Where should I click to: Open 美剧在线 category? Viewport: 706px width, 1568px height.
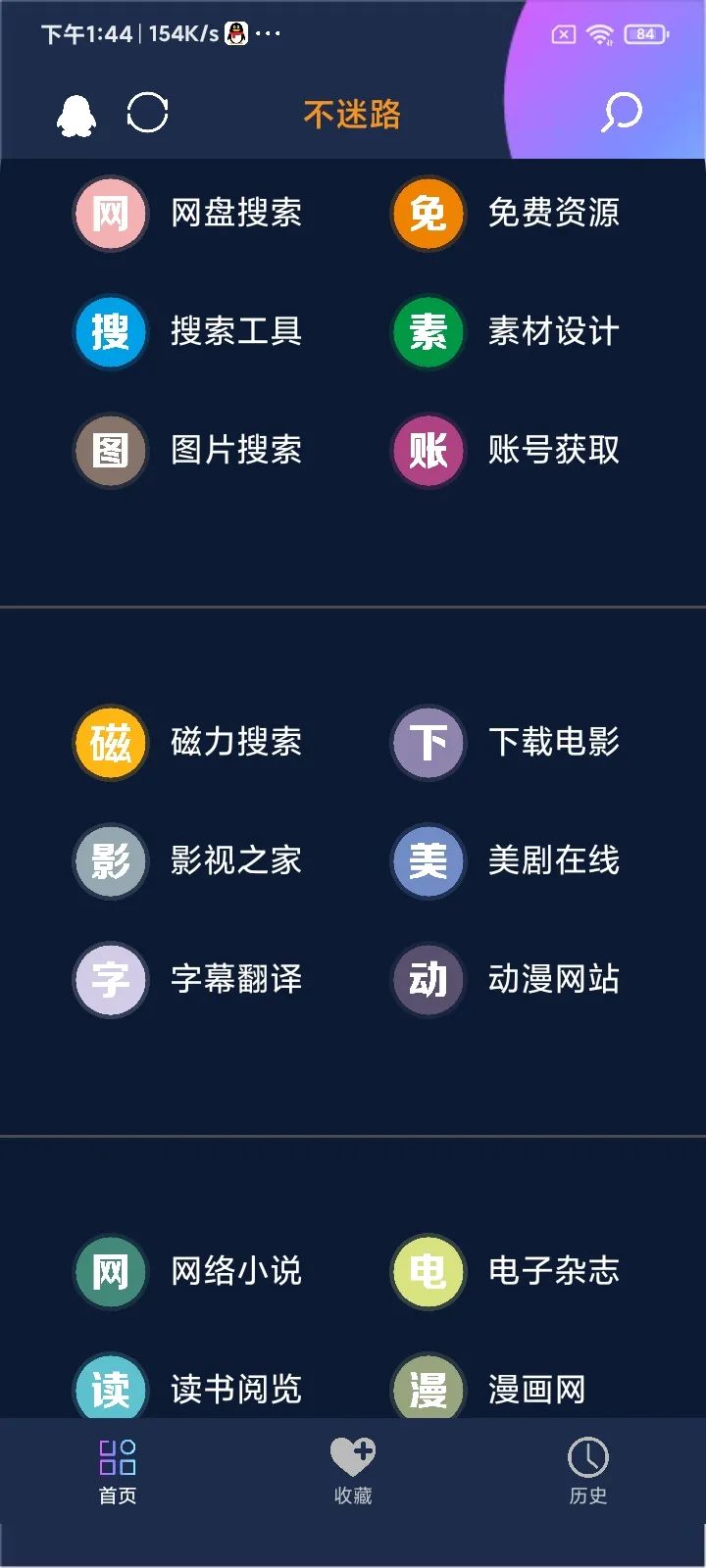[x=507, y=860]
